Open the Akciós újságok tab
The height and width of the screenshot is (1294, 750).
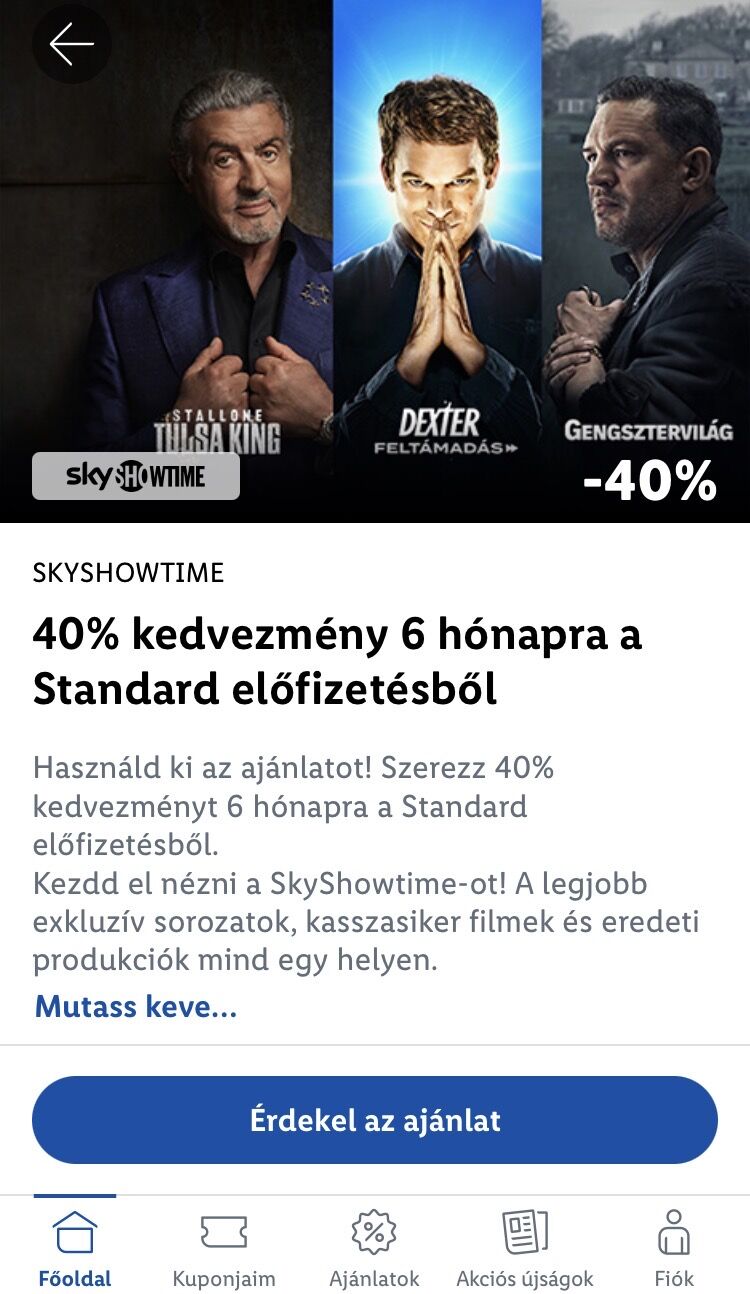(524, 1247)
